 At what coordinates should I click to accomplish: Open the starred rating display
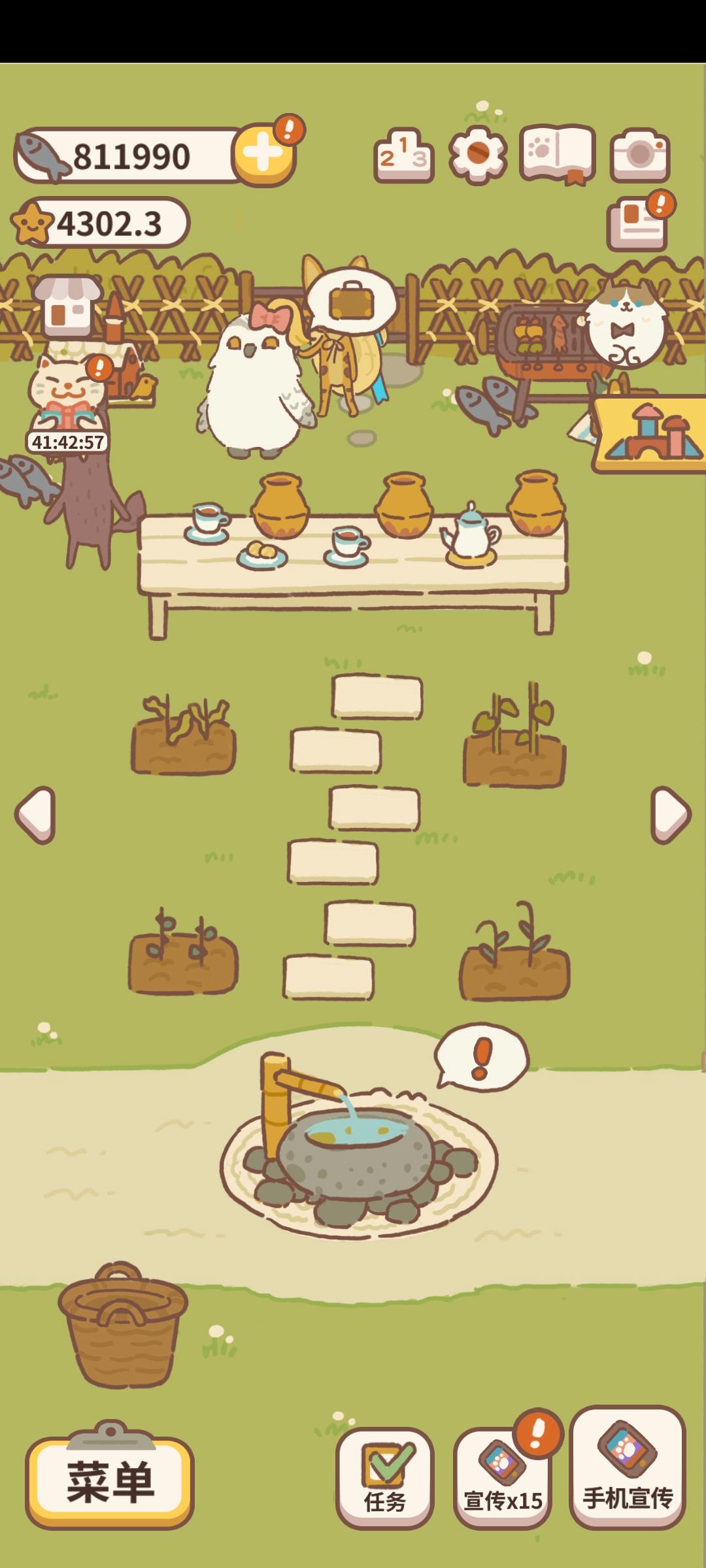98,222
